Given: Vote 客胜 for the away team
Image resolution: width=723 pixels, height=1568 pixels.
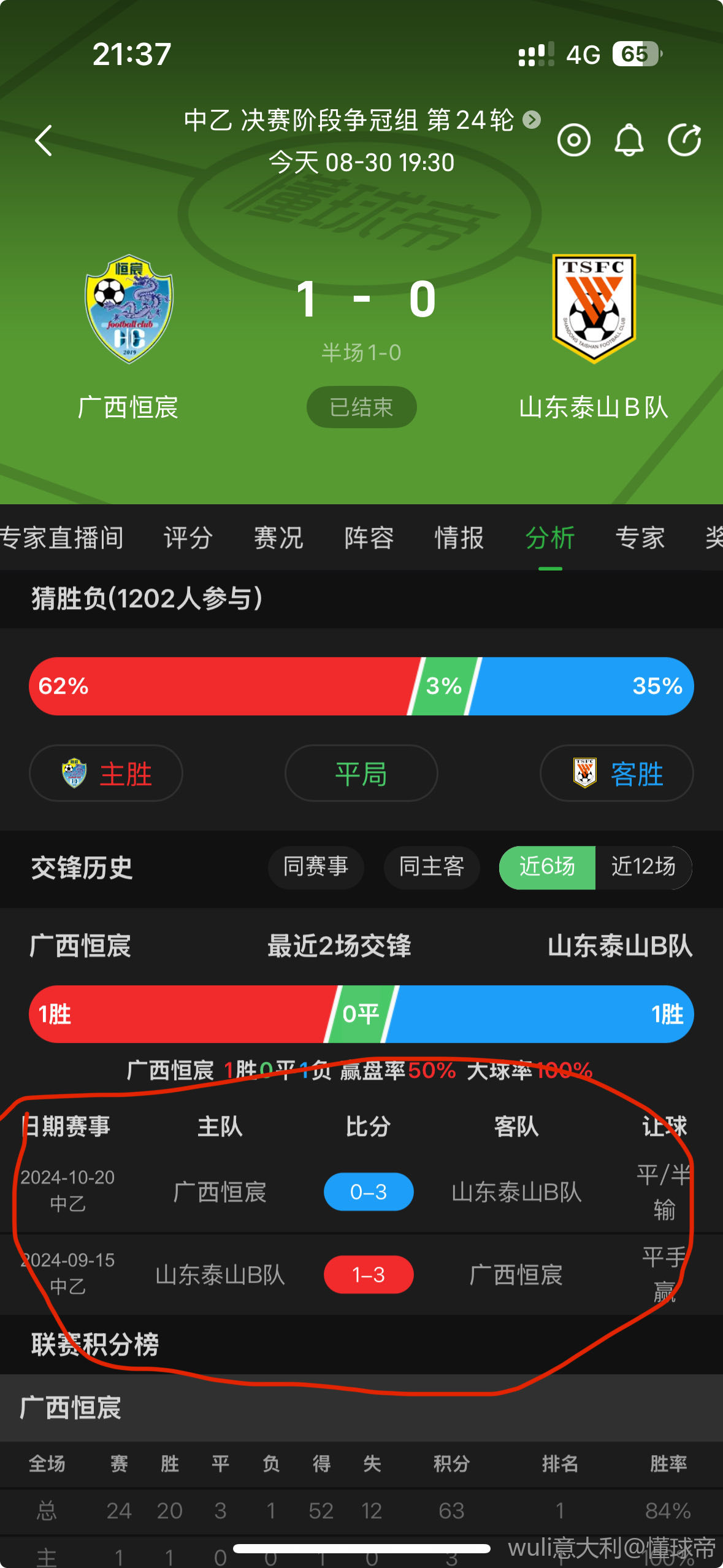Looking at the screenshot, I should click(x=616, y=773).
